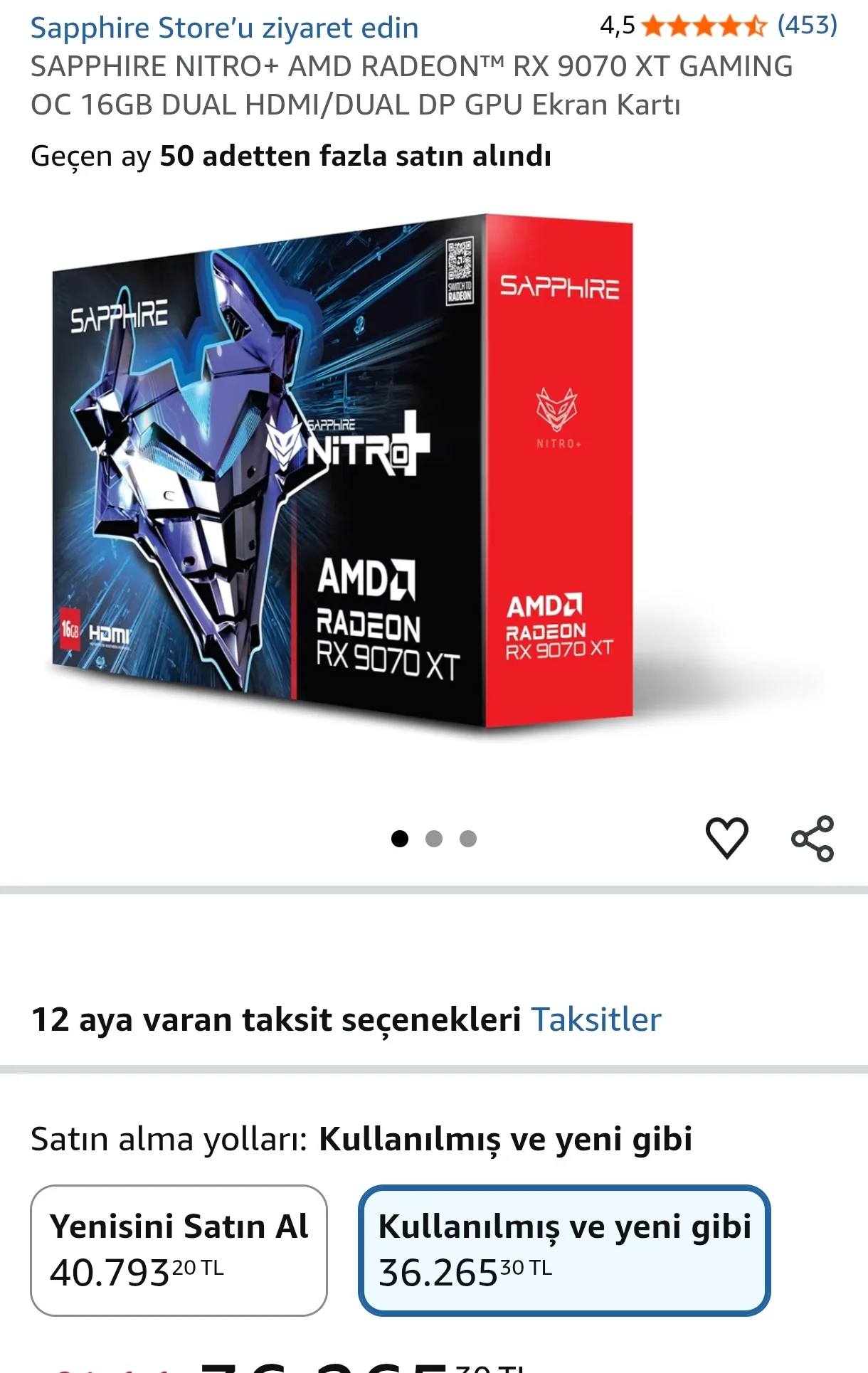Open the Sapphire Nitro+ product image
Screen dimensions: 868x1373
tap(342, 470)
